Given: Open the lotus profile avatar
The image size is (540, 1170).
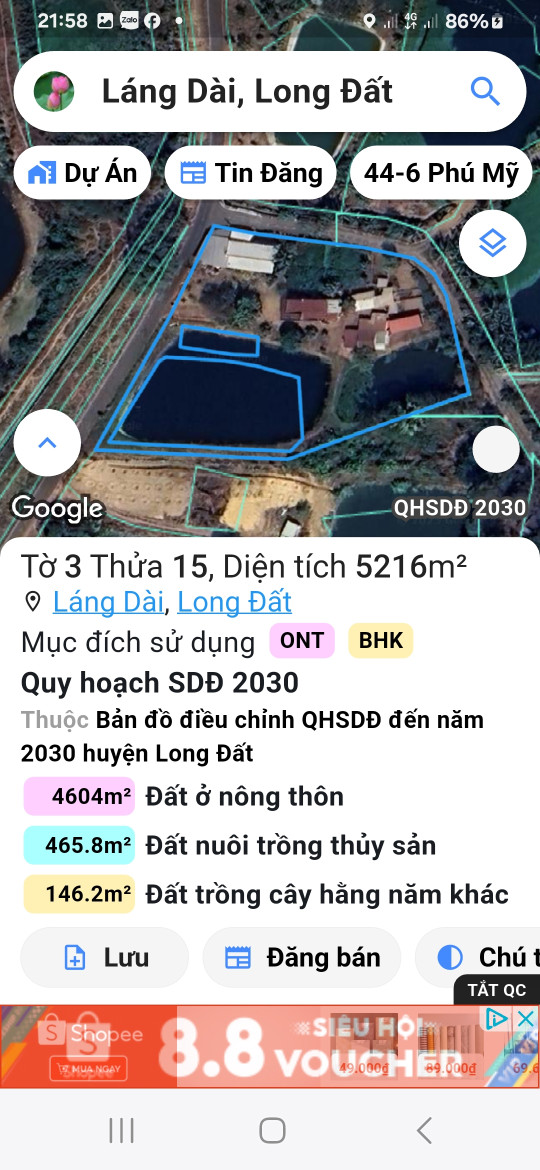Looking at the screenshot, I should tap(54, 92).
